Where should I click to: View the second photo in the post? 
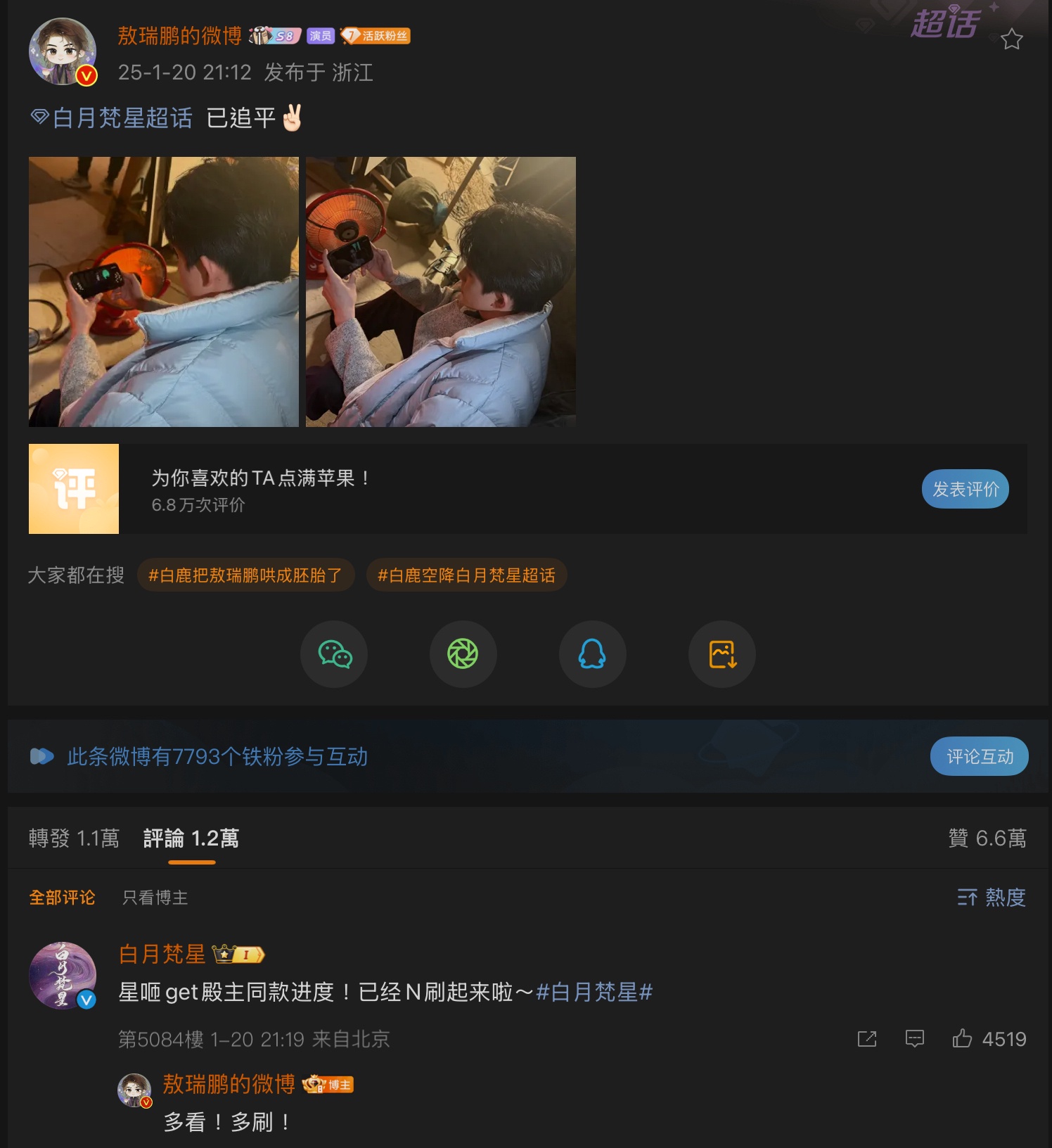click(440, 291)
